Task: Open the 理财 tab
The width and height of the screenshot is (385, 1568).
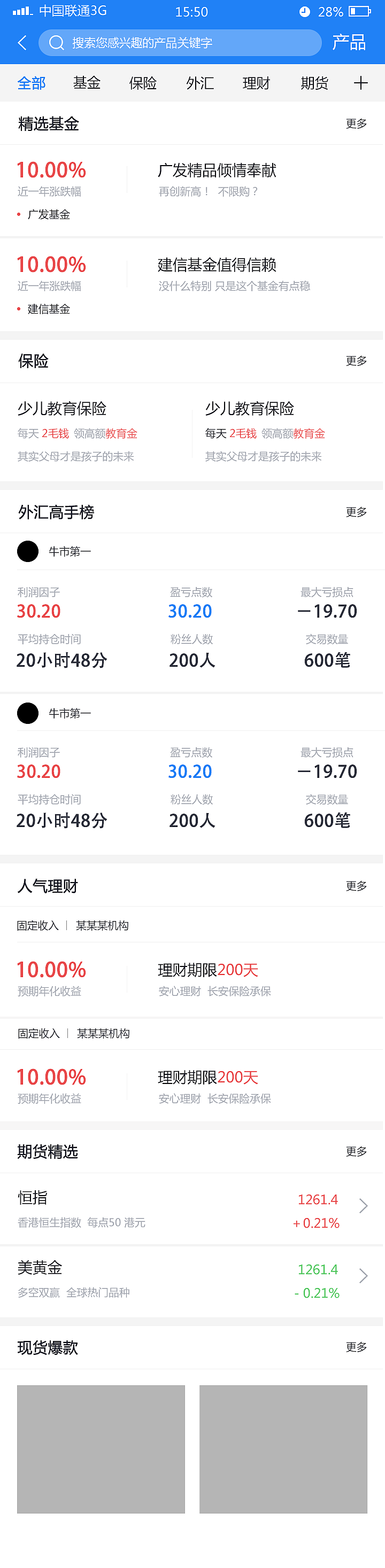Action: click(256, 83)
